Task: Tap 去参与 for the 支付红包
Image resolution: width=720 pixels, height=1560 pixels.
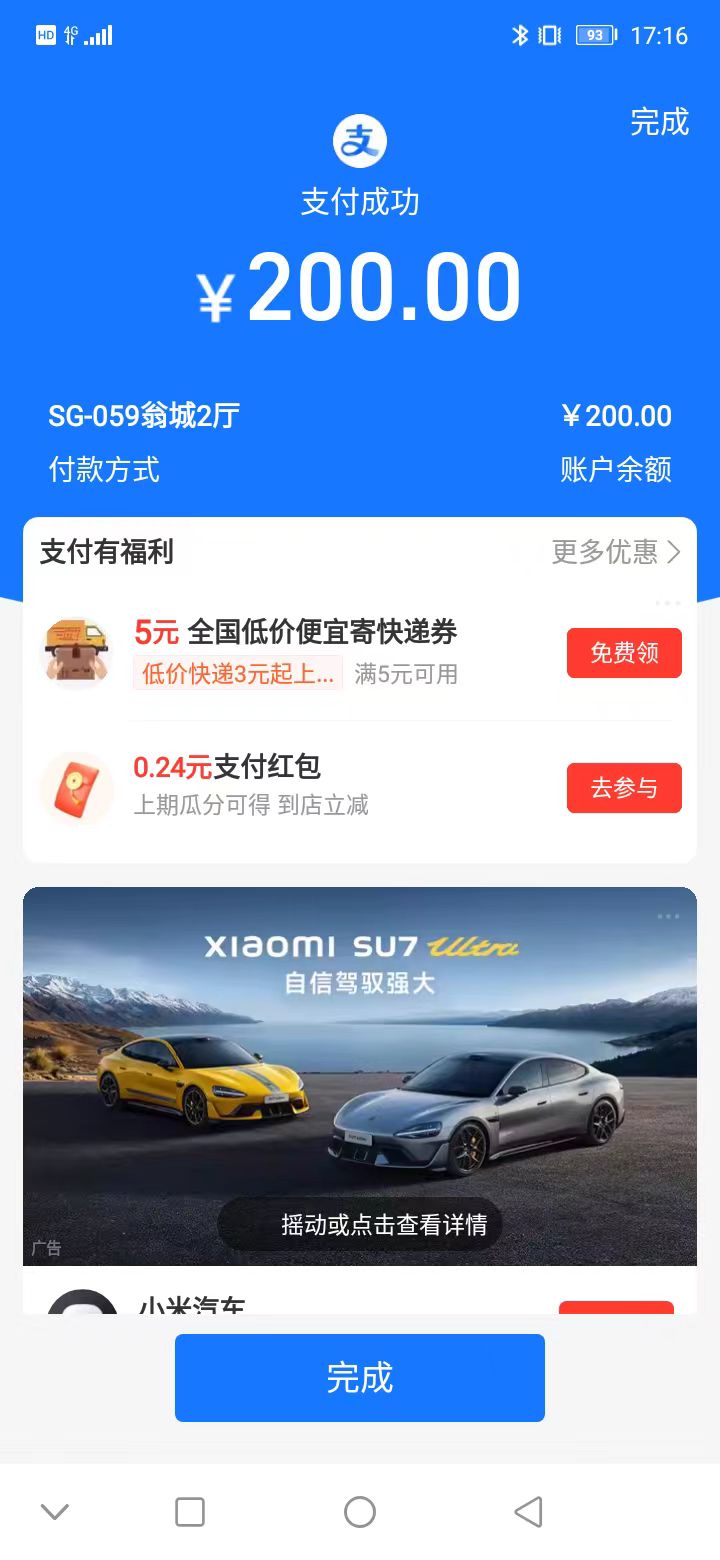Action: (x=624, y=788)
